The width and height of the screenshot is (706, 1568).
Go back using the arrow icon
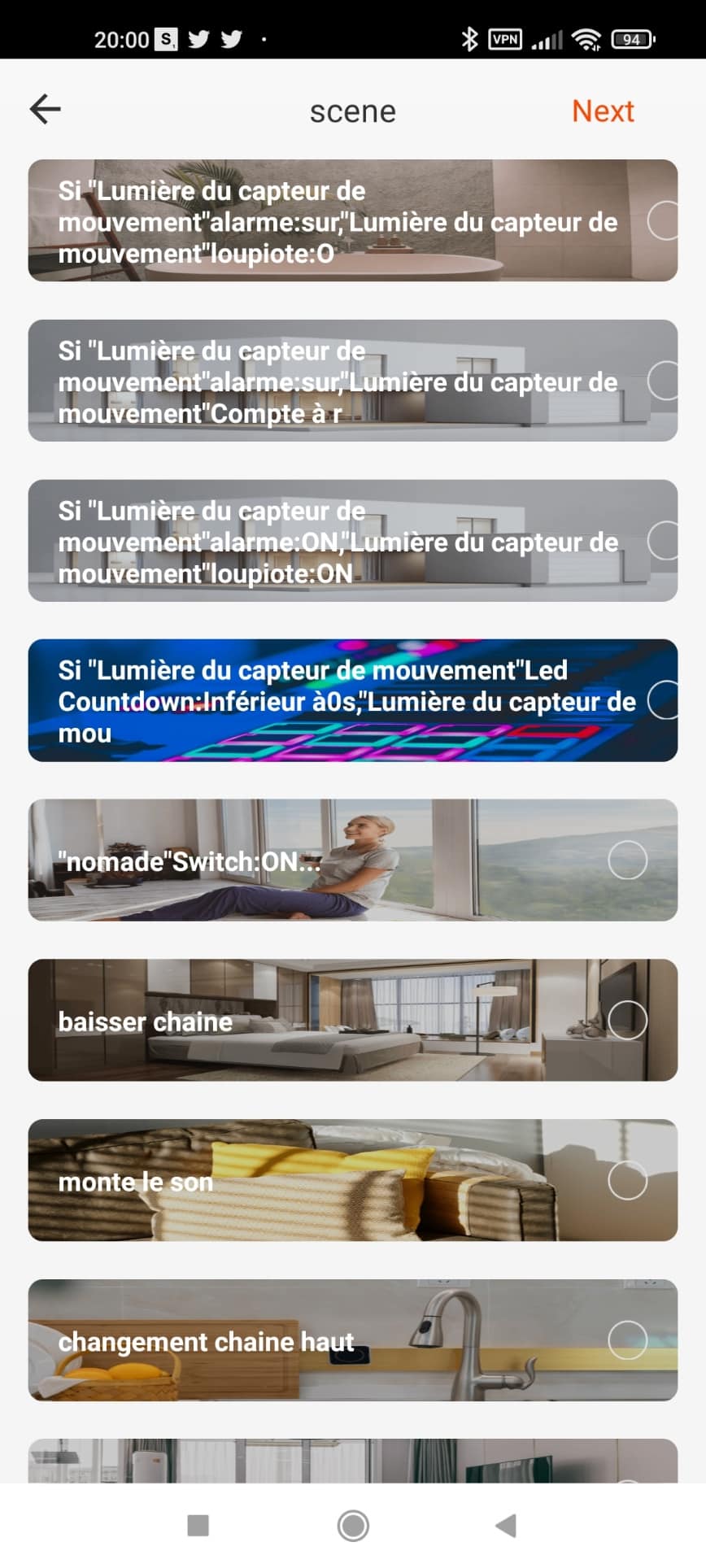(46, 109)
